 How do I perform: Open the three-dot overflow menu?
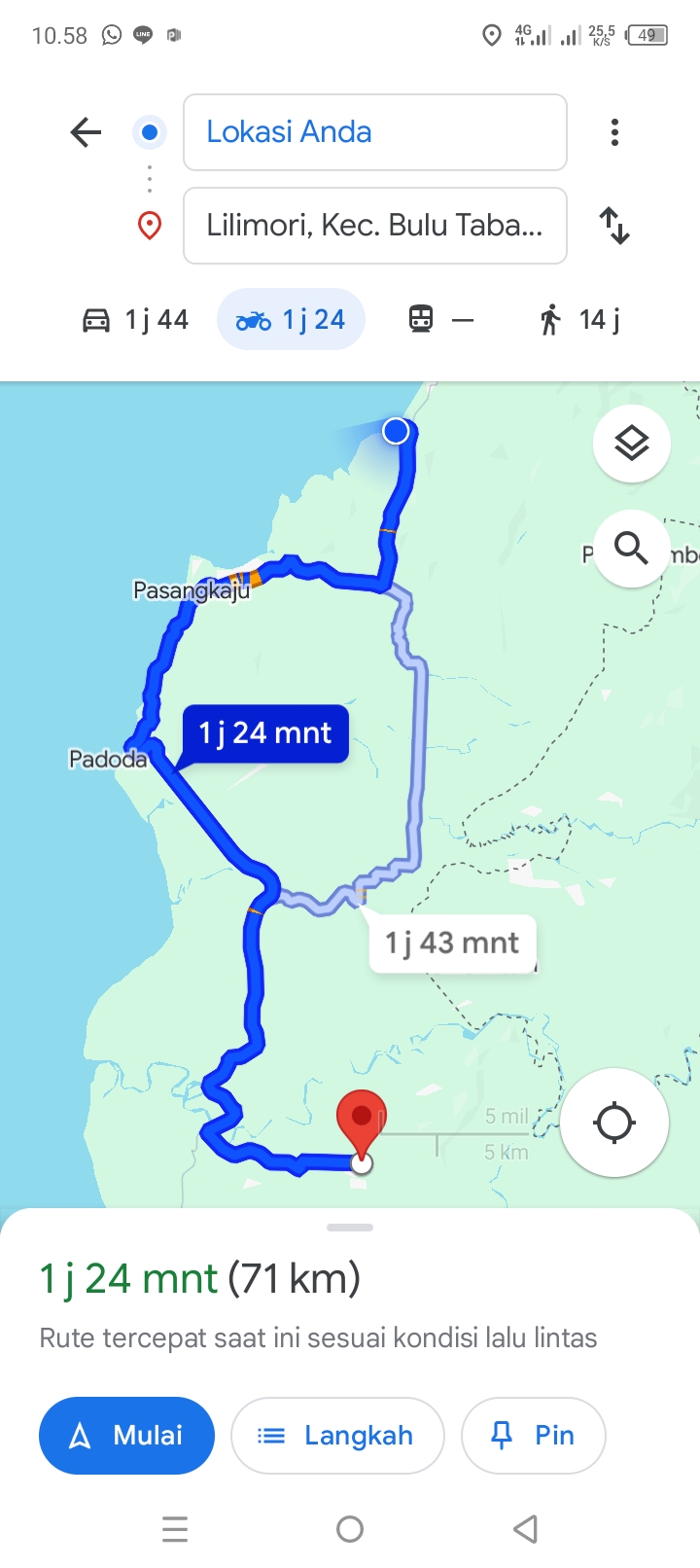coord(614,132)
